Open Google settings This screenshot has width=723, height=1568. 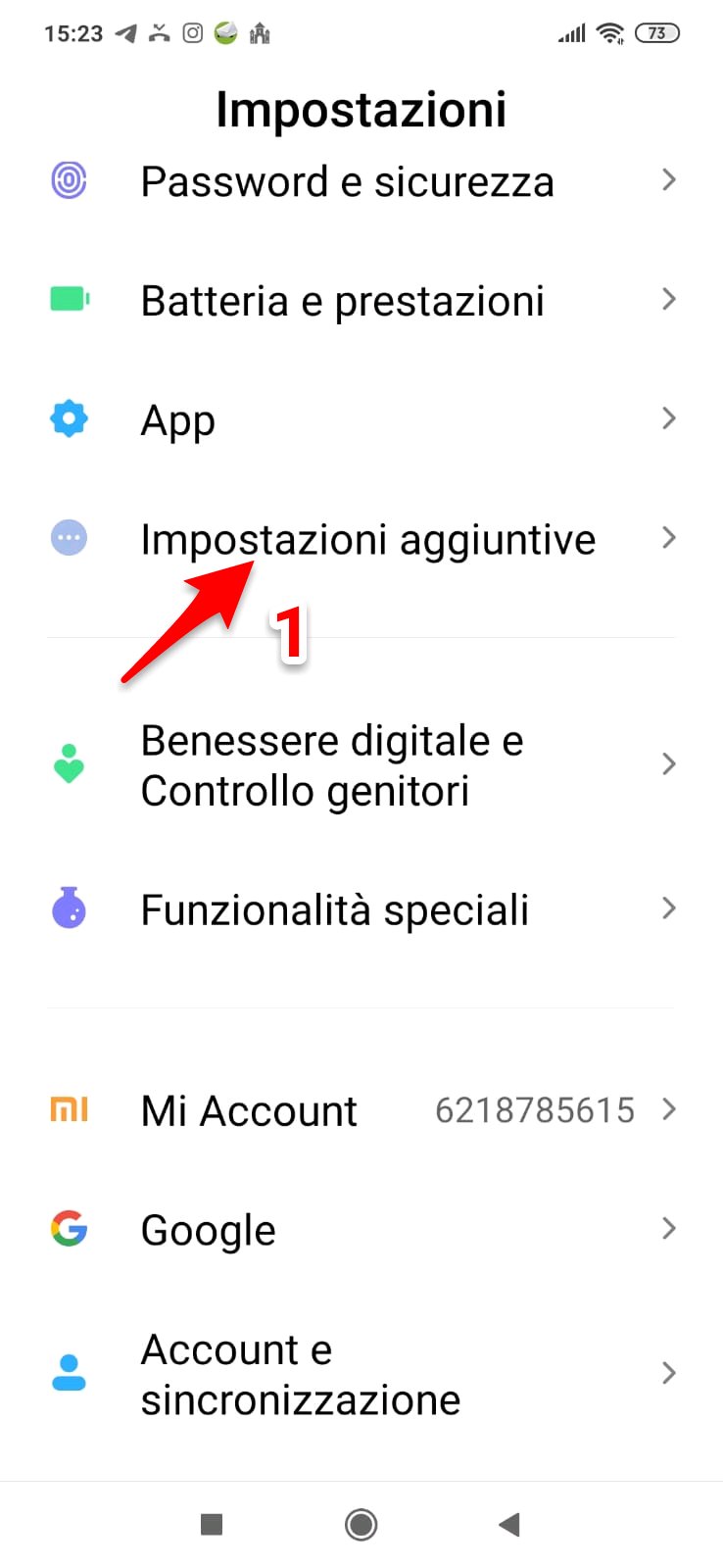[361, 1229]
